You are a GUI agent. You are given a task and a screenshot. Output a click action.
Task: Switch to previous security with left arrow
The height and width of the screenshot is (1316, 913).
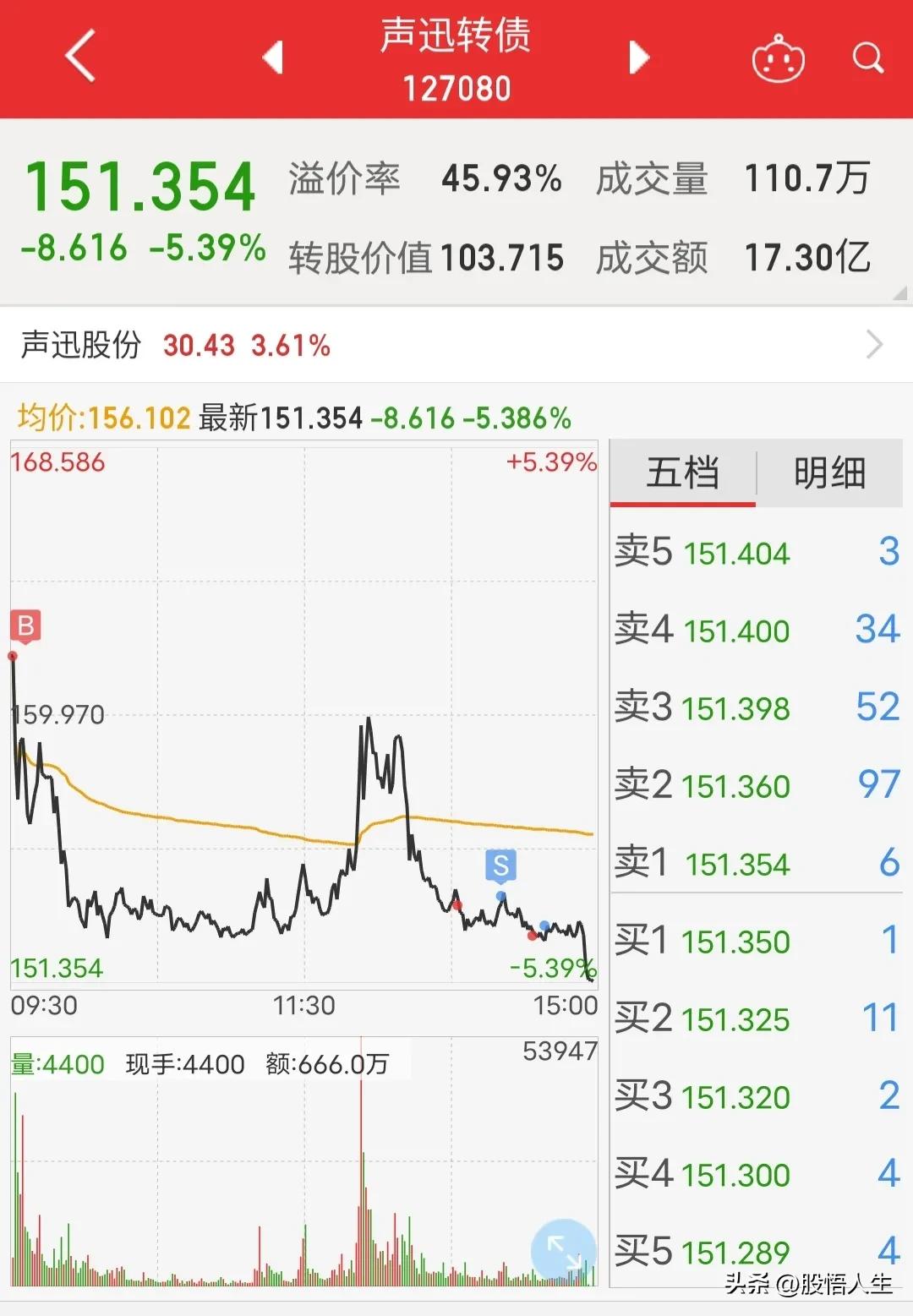272,57
